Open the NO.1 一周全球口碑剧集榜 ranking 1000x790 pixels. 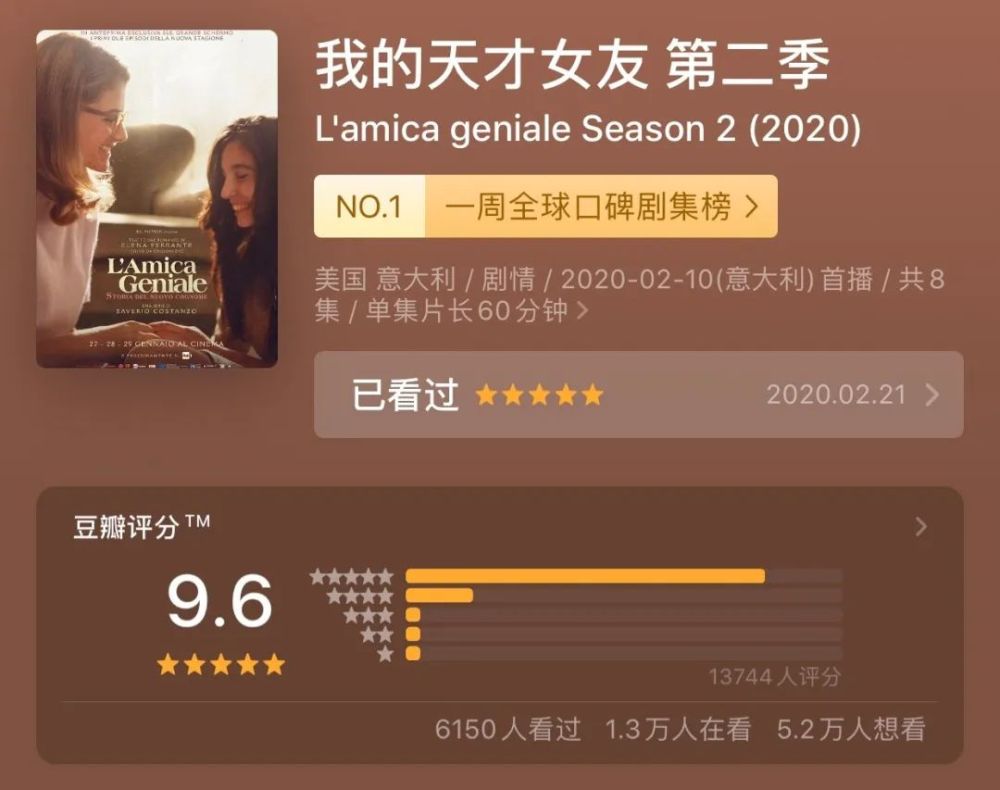coord(545,207)
